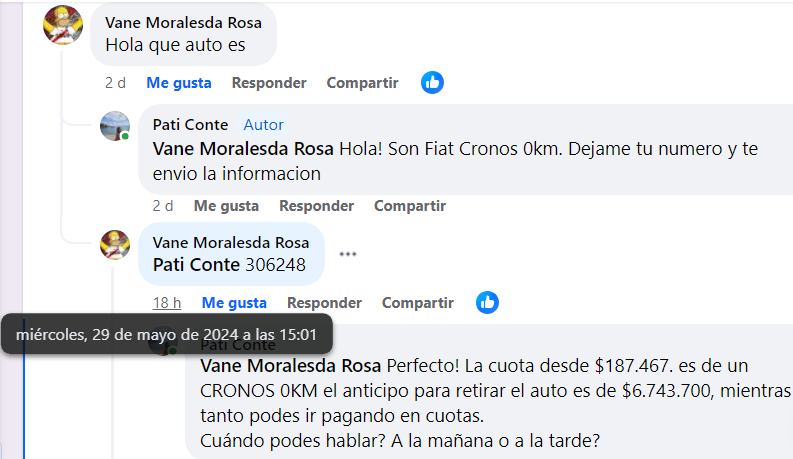This screenshot has height=459, width=793.
Task: Open Vane's avatar on the first comment
Action: (63, 25)
